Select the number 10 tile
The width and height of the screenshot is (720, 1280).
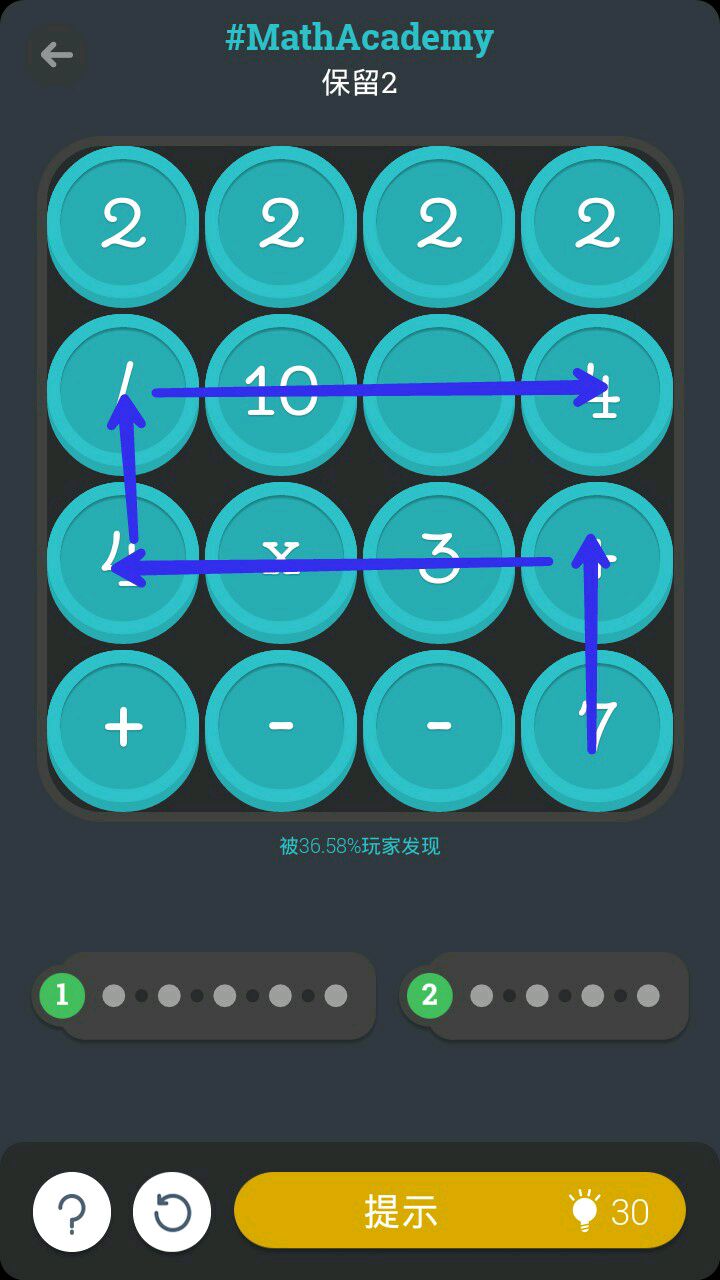coord(281,390)
